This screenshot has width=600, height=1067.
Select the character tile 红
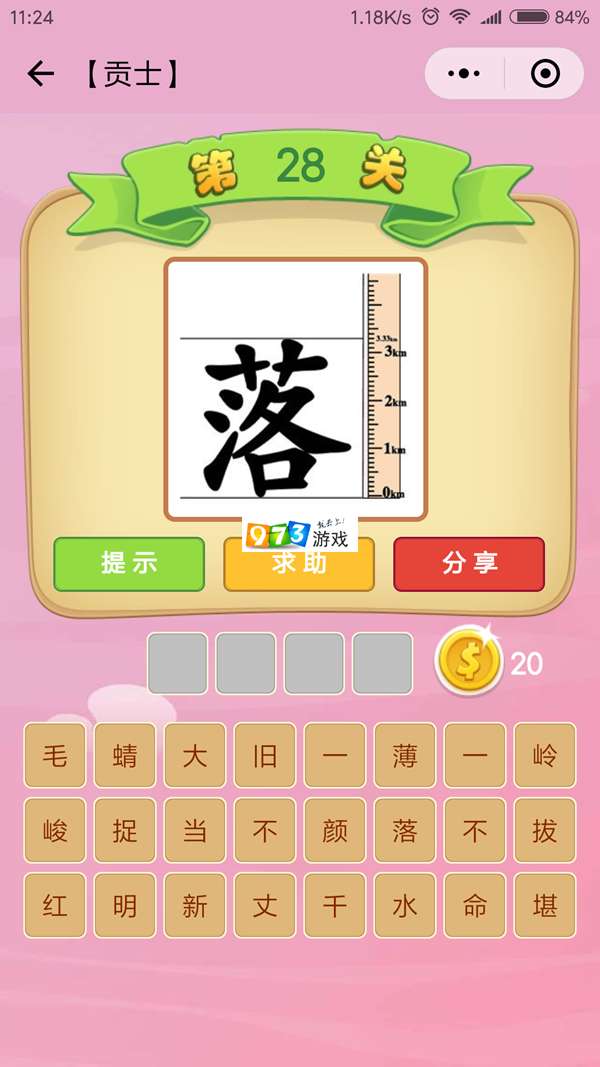coord(55,905)
